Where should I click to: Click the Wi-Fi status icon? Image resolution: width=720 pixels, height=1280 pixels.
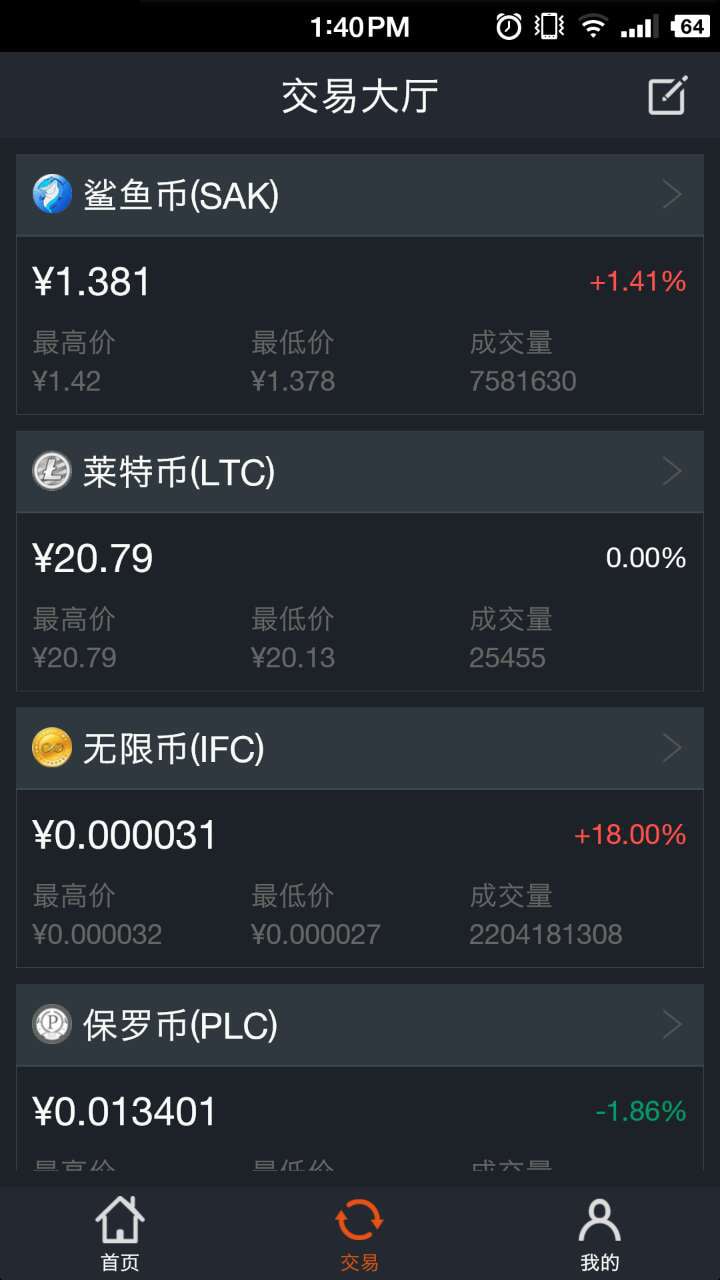592,26
